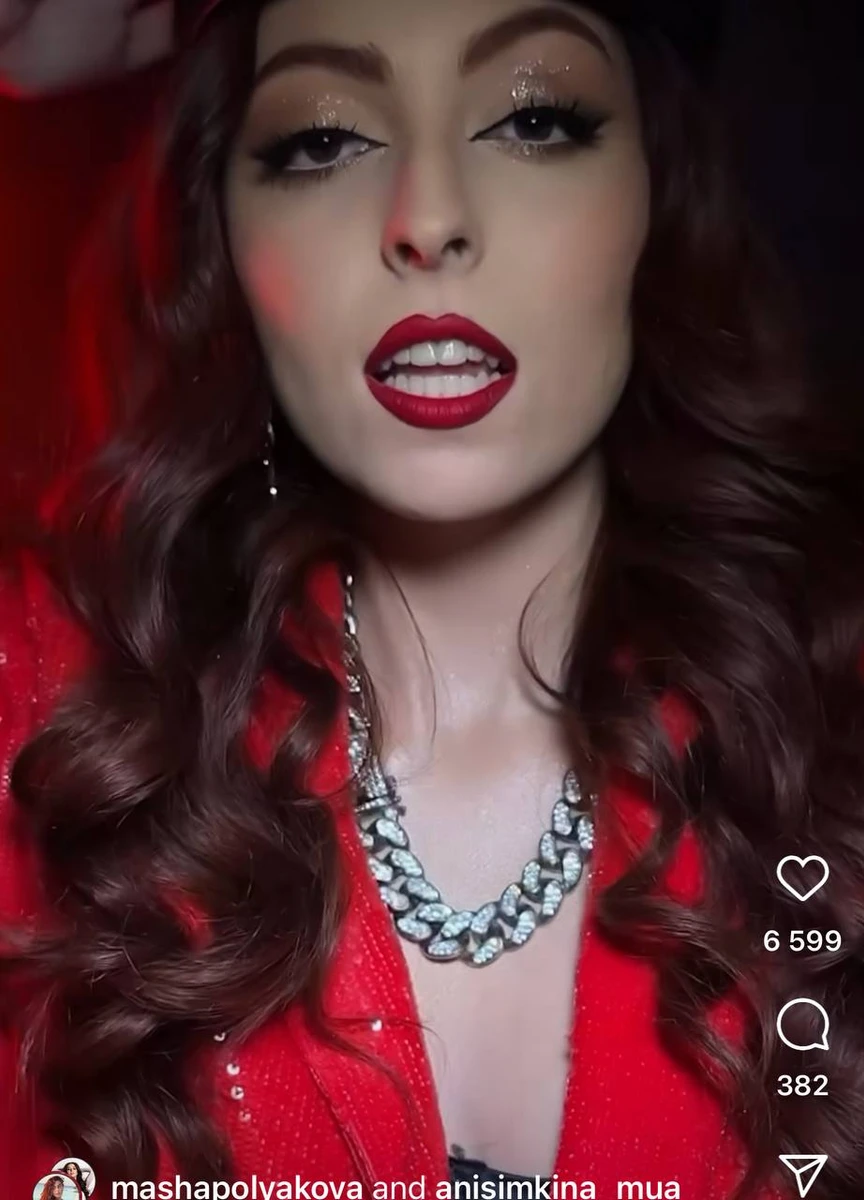Like this reel with the heart icon
This screenshot has width=864, height=1200.
(802, 878)
